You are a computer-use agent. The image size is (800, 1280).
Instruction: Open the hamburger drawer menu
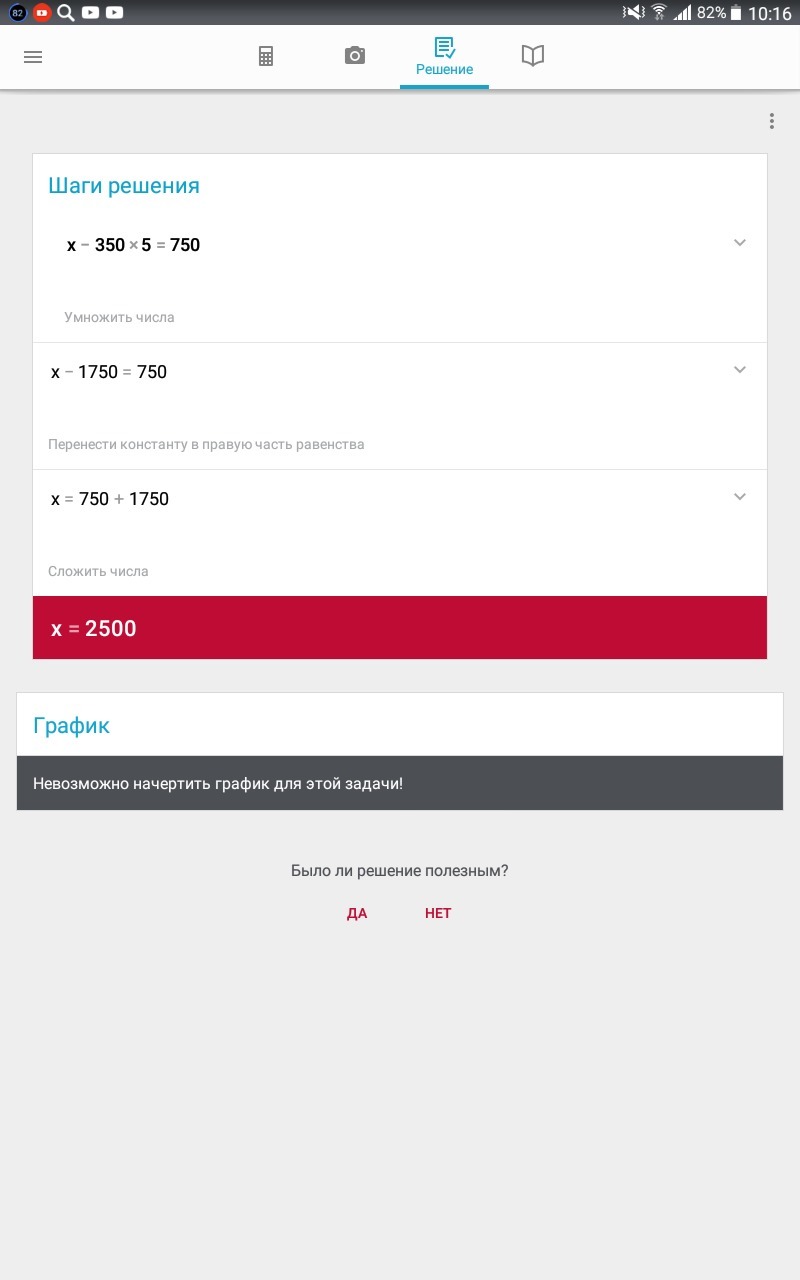[x=33, y=57]
